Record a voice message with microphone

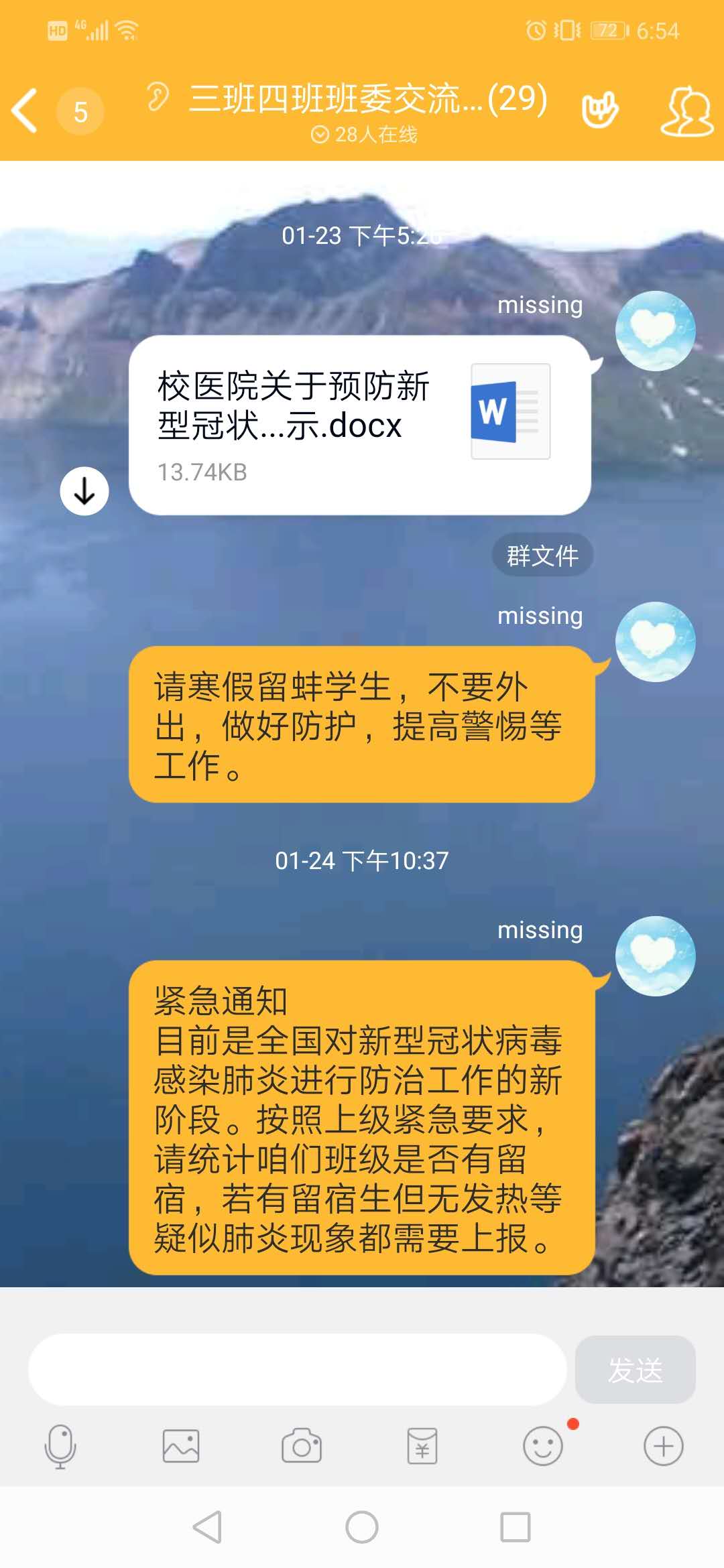(x=60, y=1446)
